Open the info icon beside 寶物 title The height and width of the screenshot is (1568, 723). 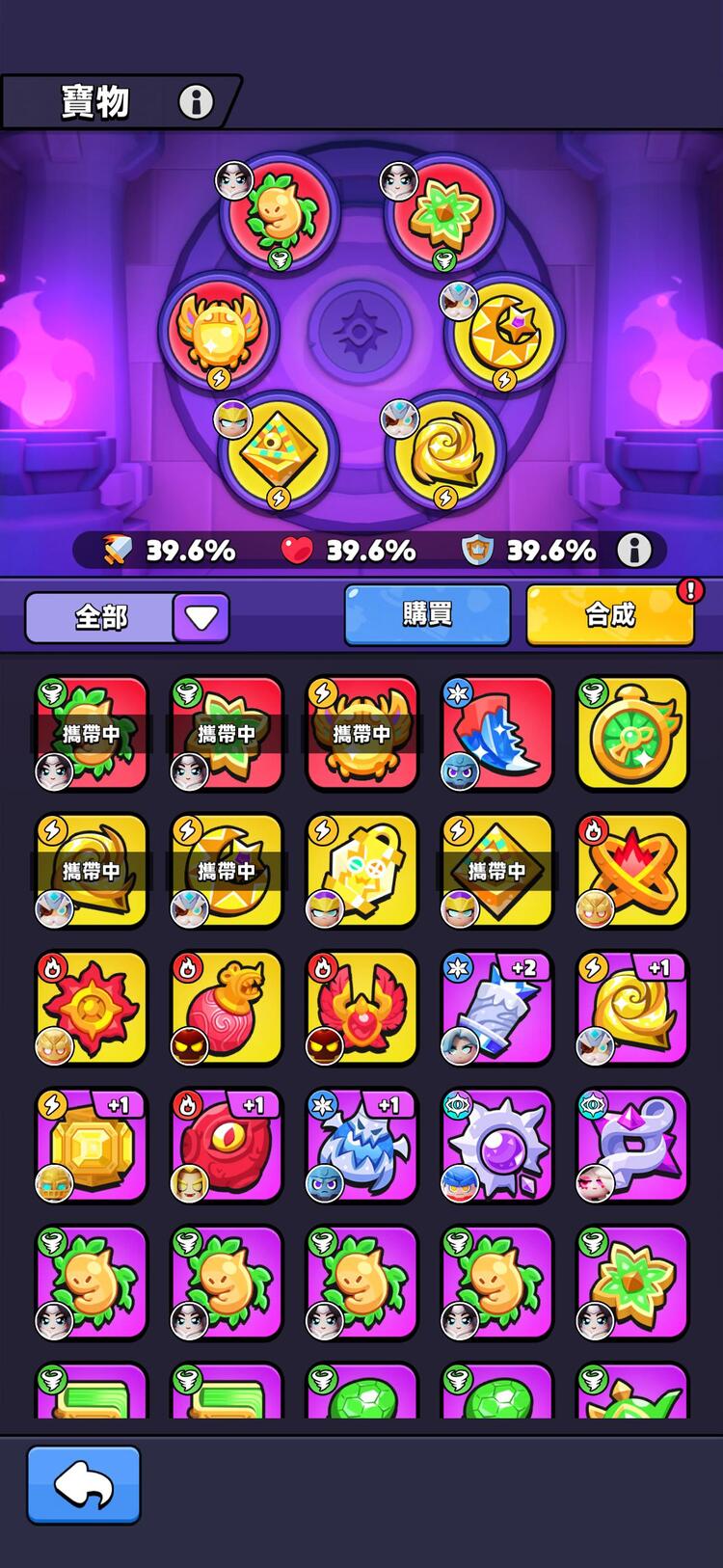196,101
